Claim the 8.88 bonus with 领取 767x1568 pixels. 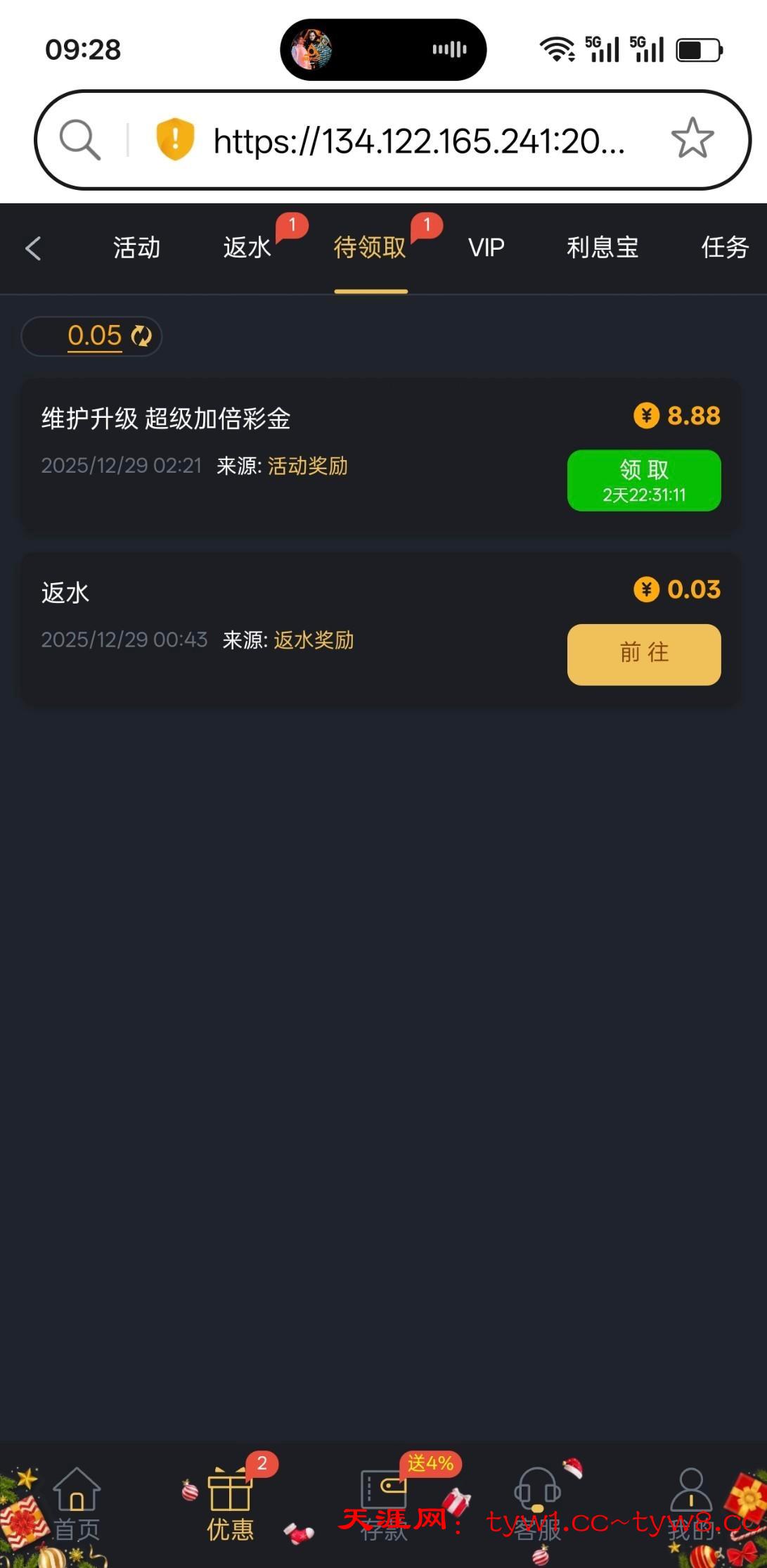tap(644, 480)
